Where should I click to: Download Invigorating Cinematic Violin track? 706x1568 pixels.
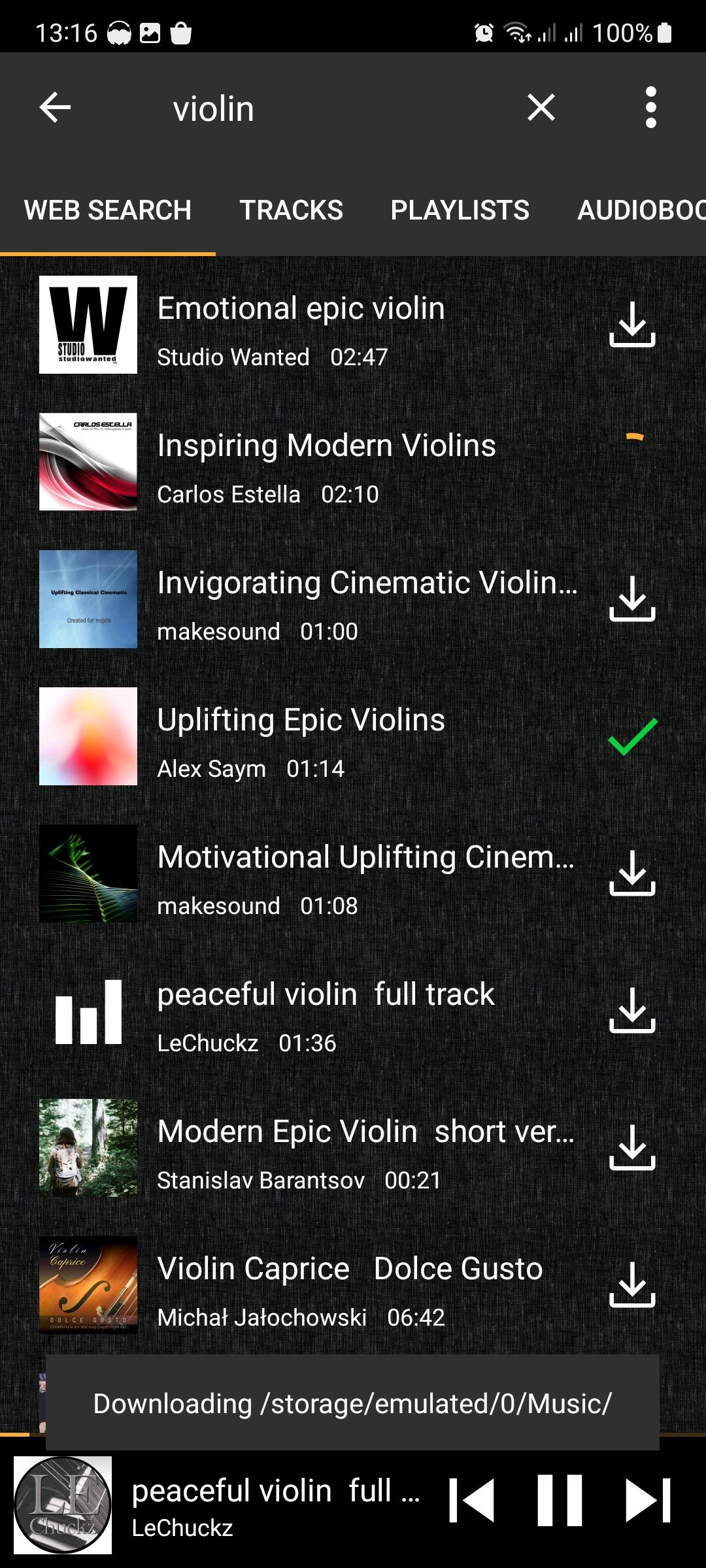click(x=632, y=599)
